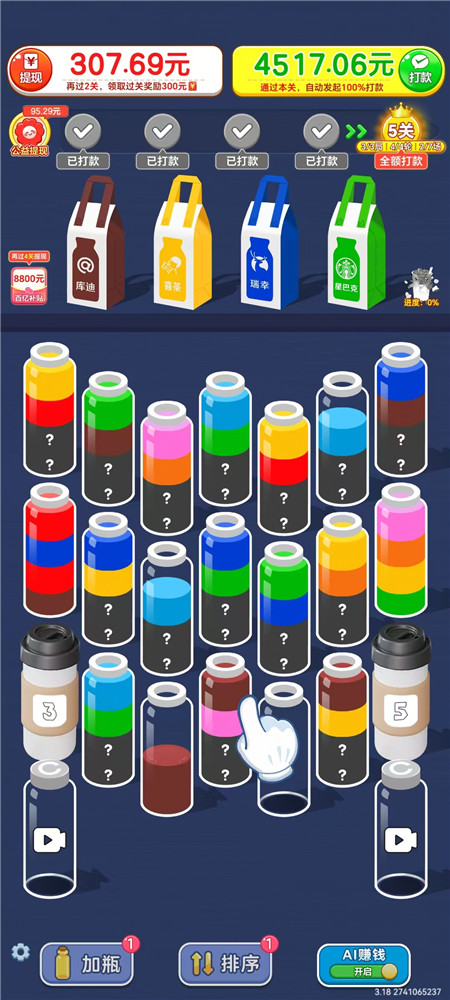Unlock the left video-ad empty bottle
The height and width of the screenshot is (1000, 450).
pyautogui.click(x=50, y=828)
